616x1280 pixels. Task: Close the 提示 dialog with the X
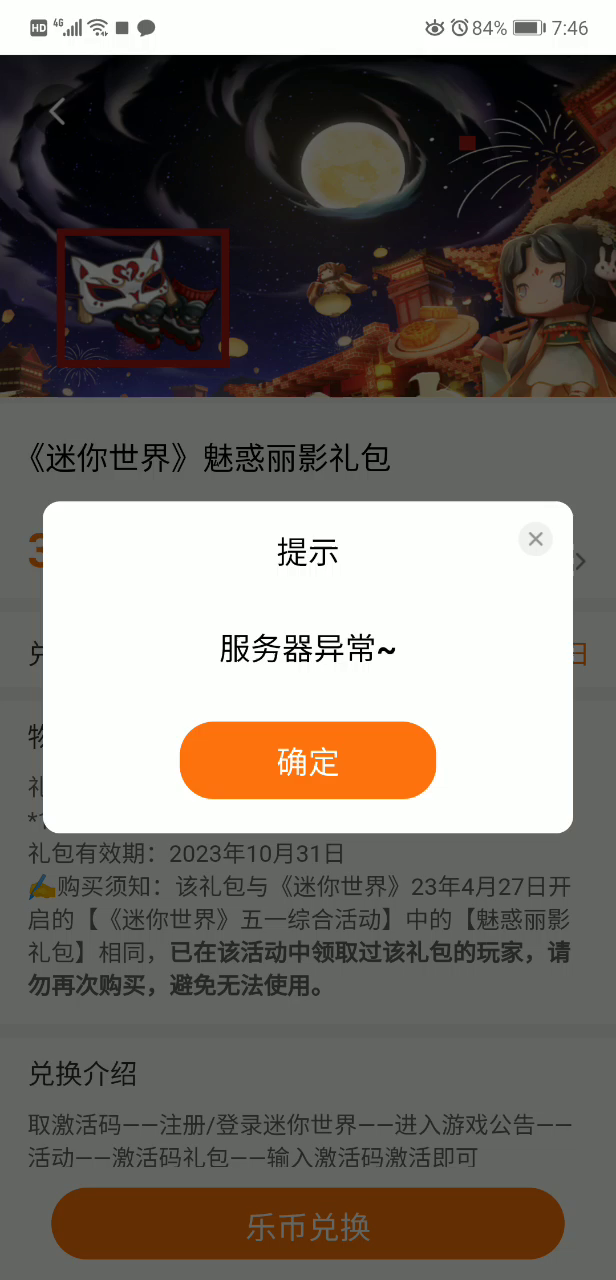535,539
